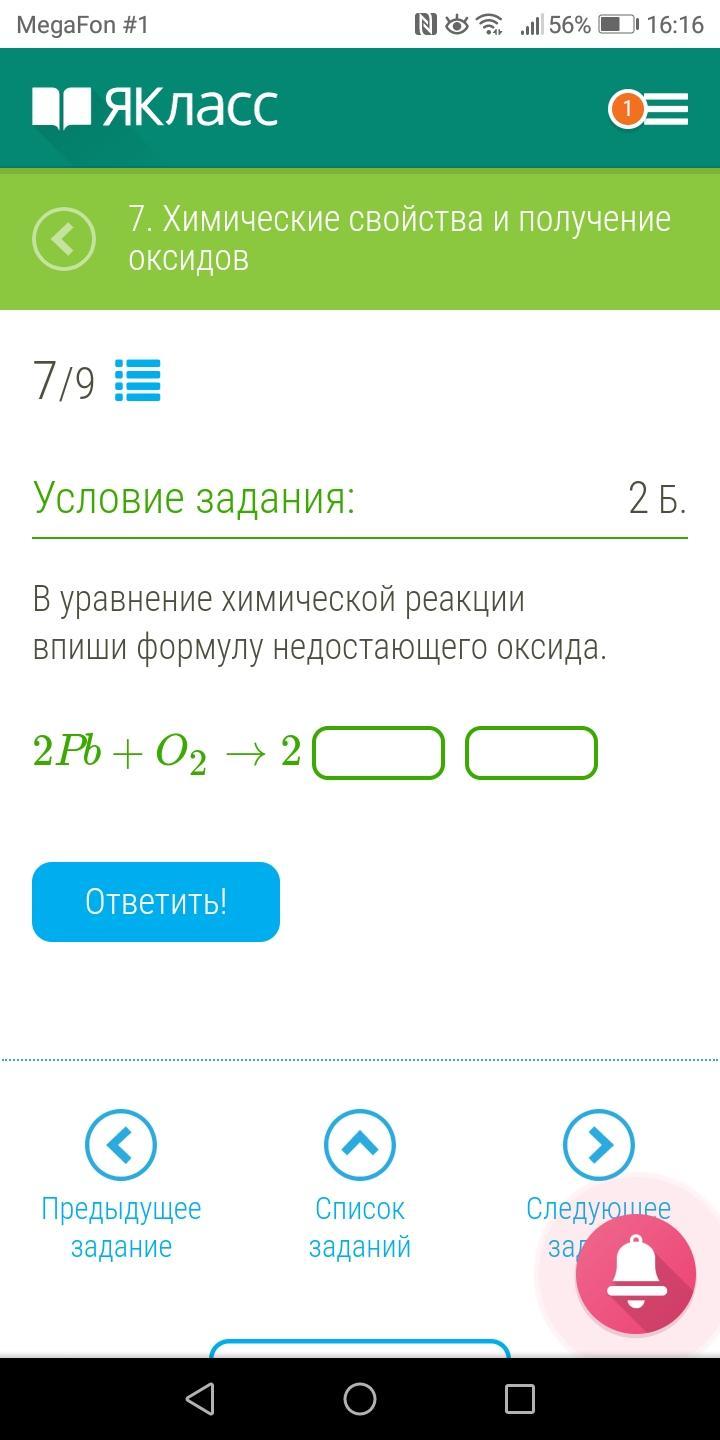Go to Следующее задание
This screenshot has height=1440, width=720.
tap(598, 1186)
